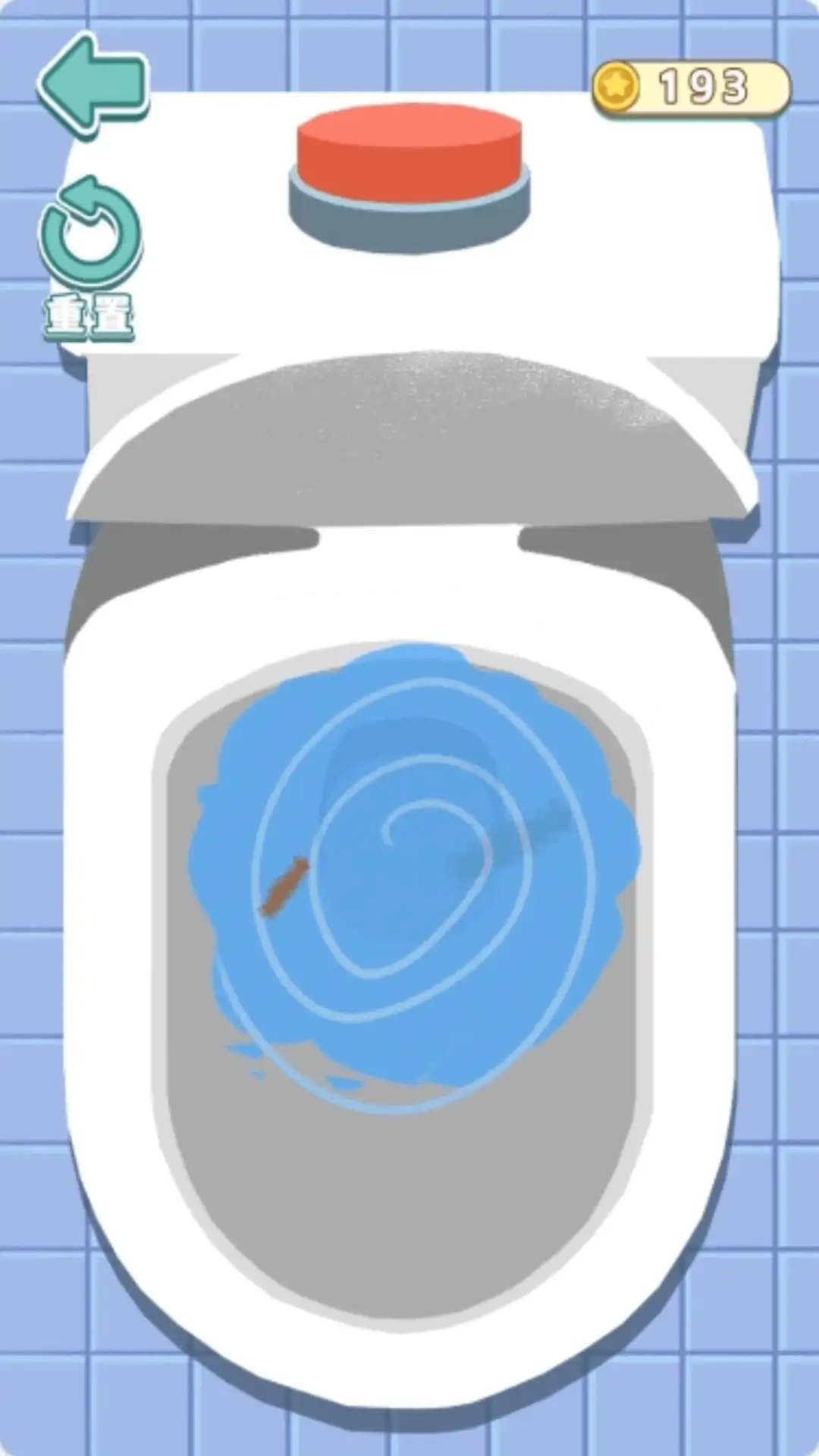
Task: Push the red flush button on the tank
Action: click(x=409, y=155)
